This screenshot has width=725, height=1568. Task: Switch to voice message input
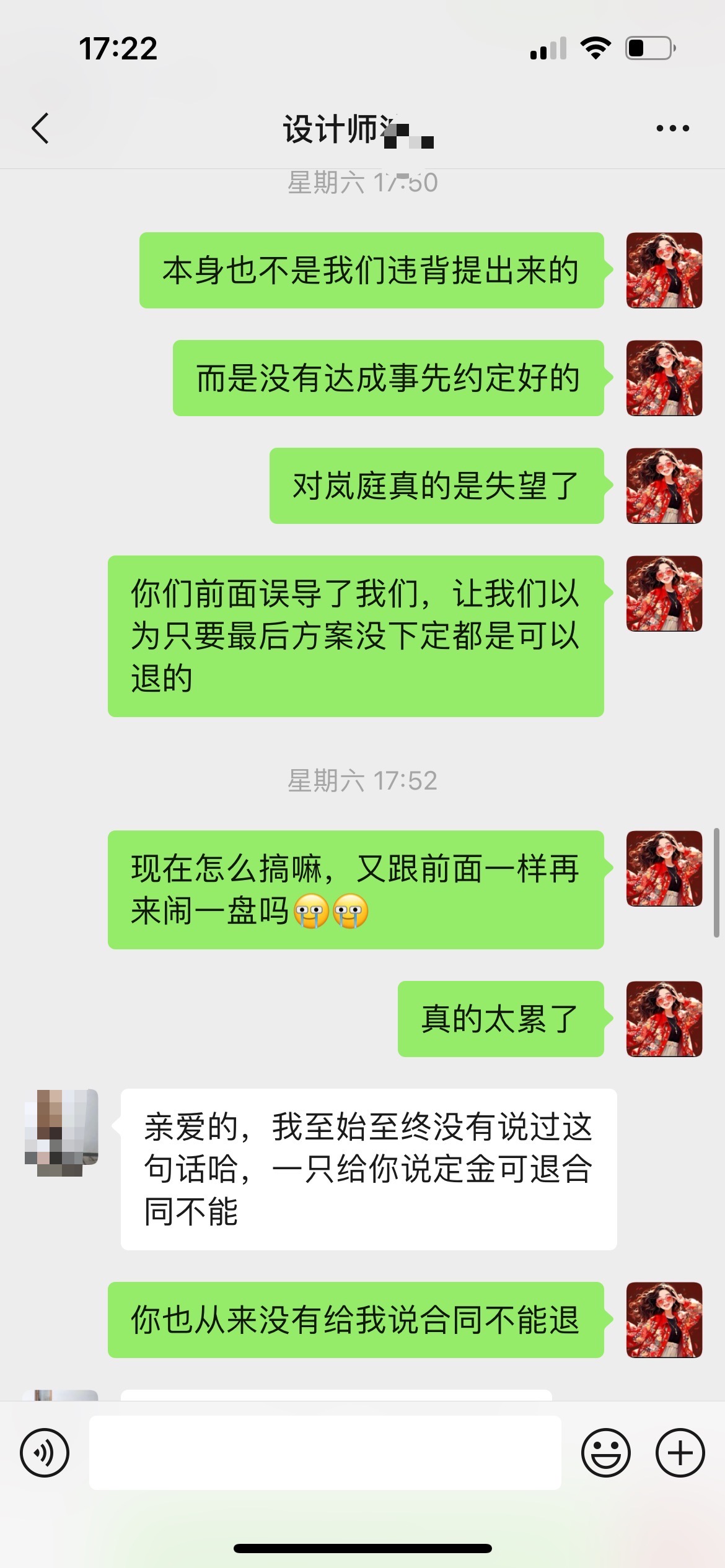pos(45,1452)
